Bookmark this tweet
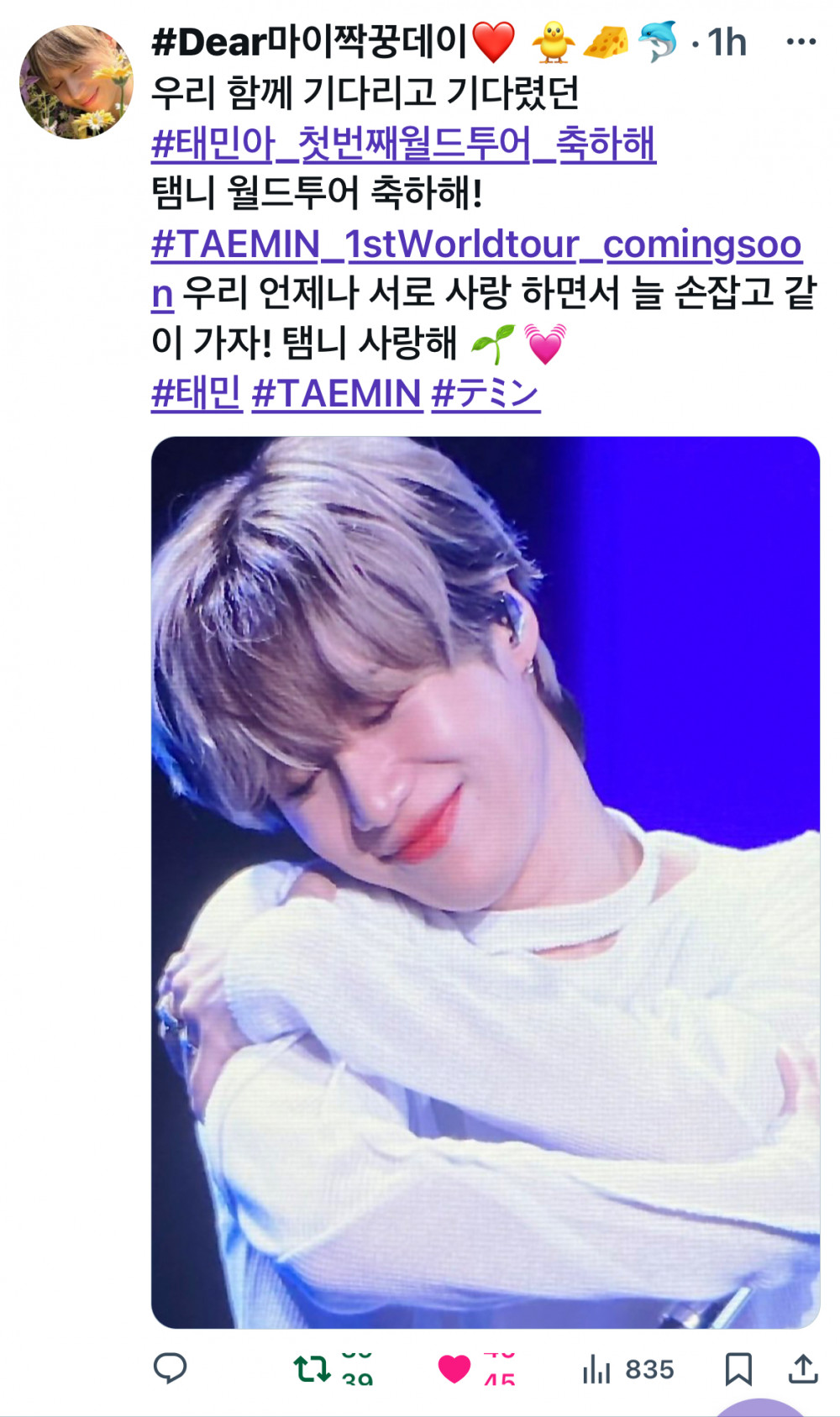The height and width of the screenshot is (1417, 840). [738, 1368]
